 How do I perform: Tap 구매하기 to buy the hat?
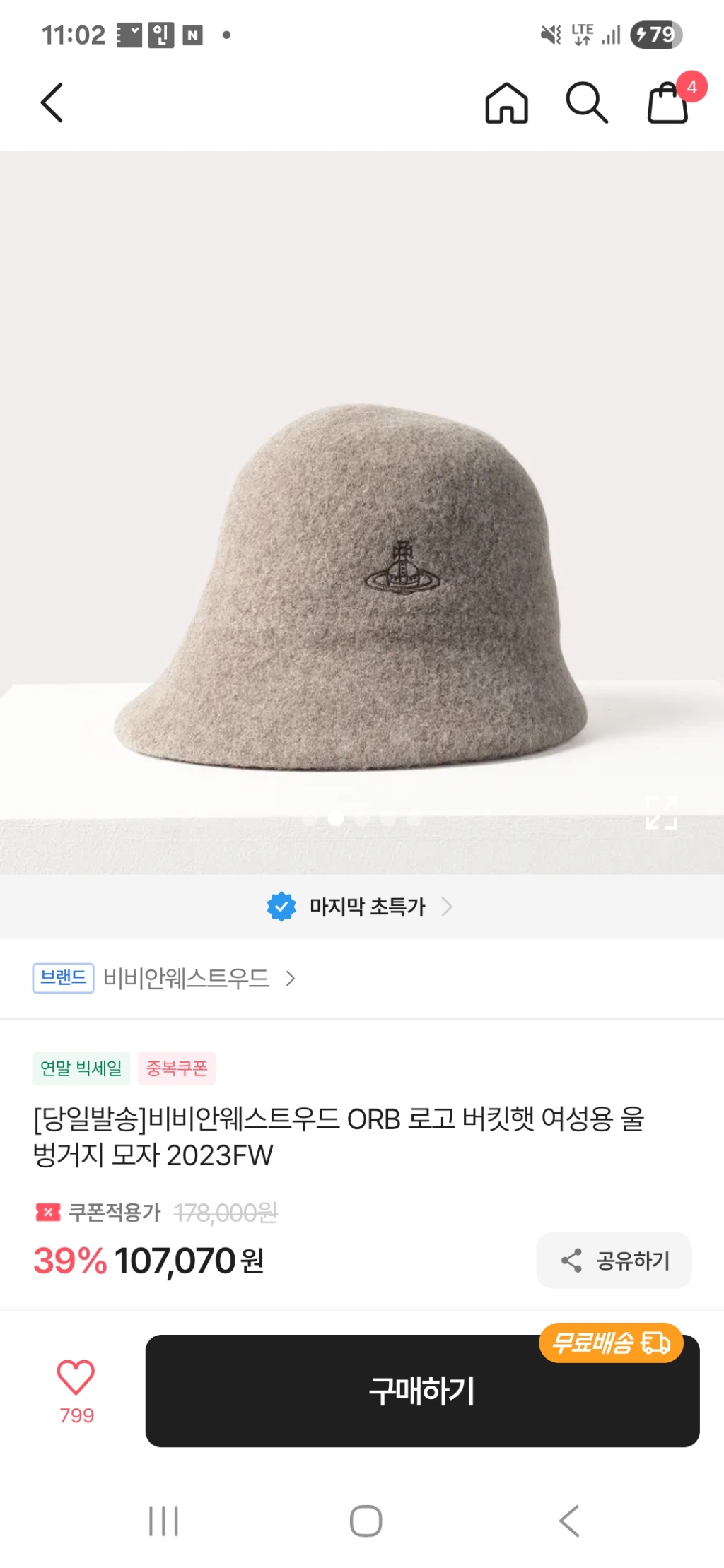(422, 1391)
